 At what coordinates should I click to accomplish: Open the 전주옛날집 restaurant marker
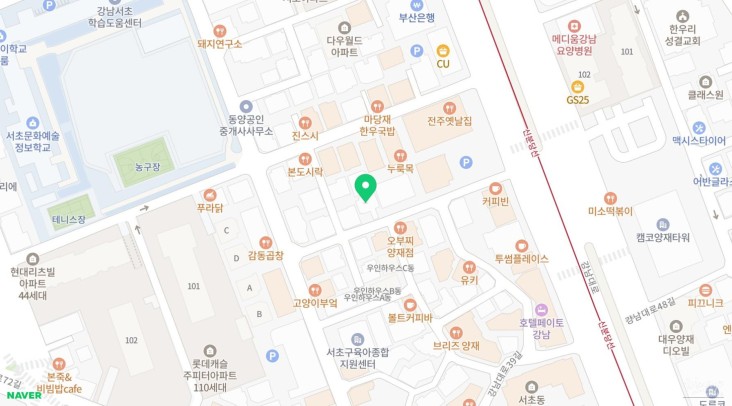[x=449, y=107]
